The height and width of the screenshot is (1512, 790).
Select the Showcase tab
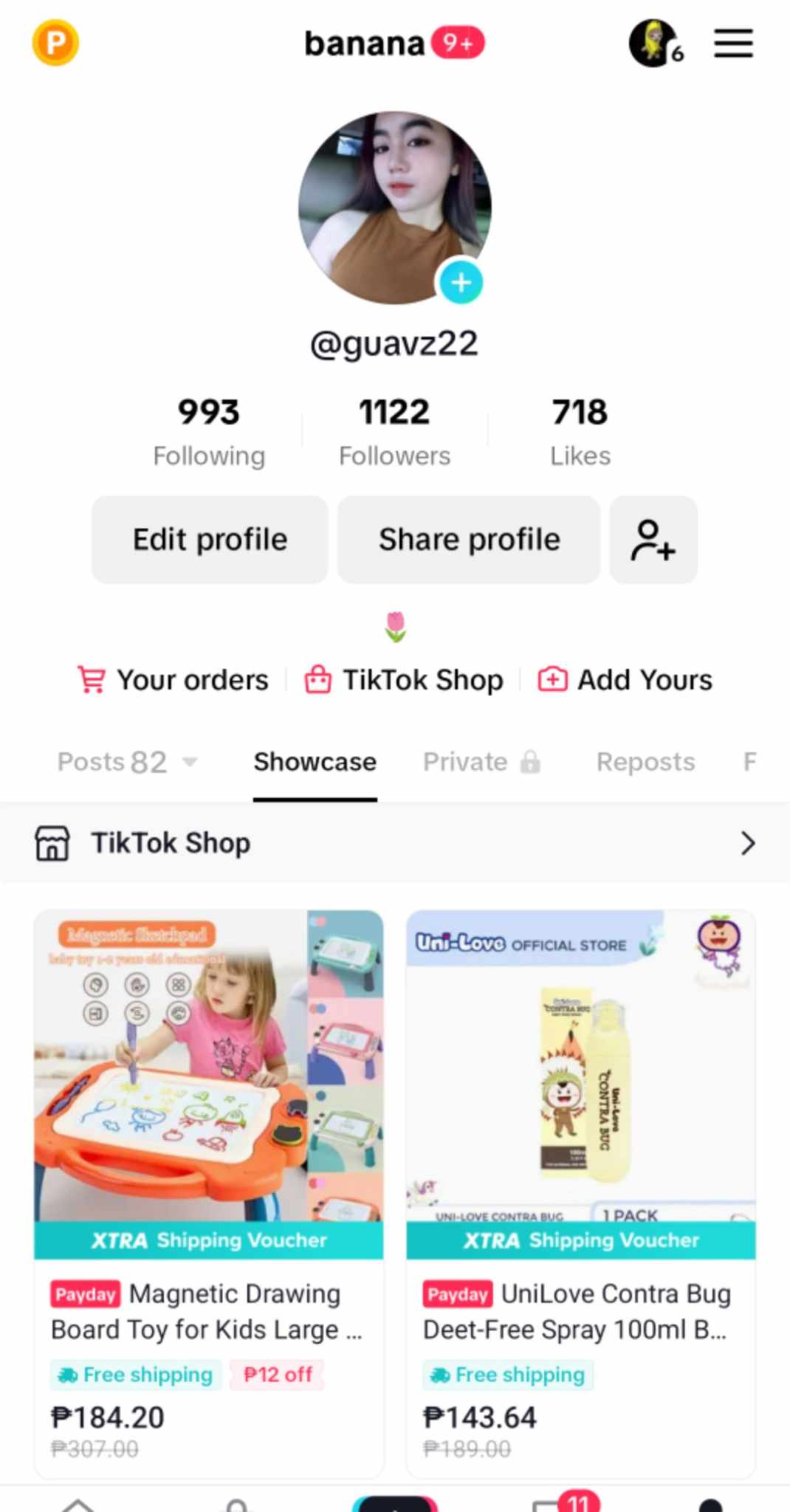tap(315, 762)
